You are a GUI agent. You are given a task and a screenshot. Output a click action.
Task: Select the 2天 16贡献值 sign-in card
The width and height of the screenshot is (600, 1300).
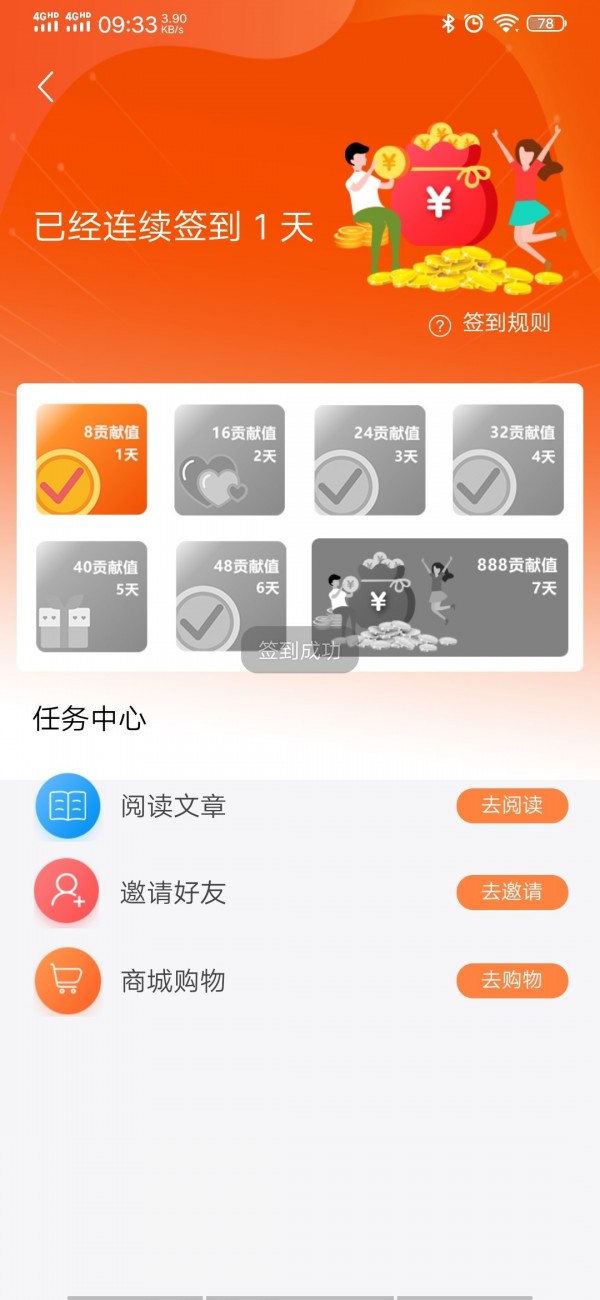(x=230, y=459)
